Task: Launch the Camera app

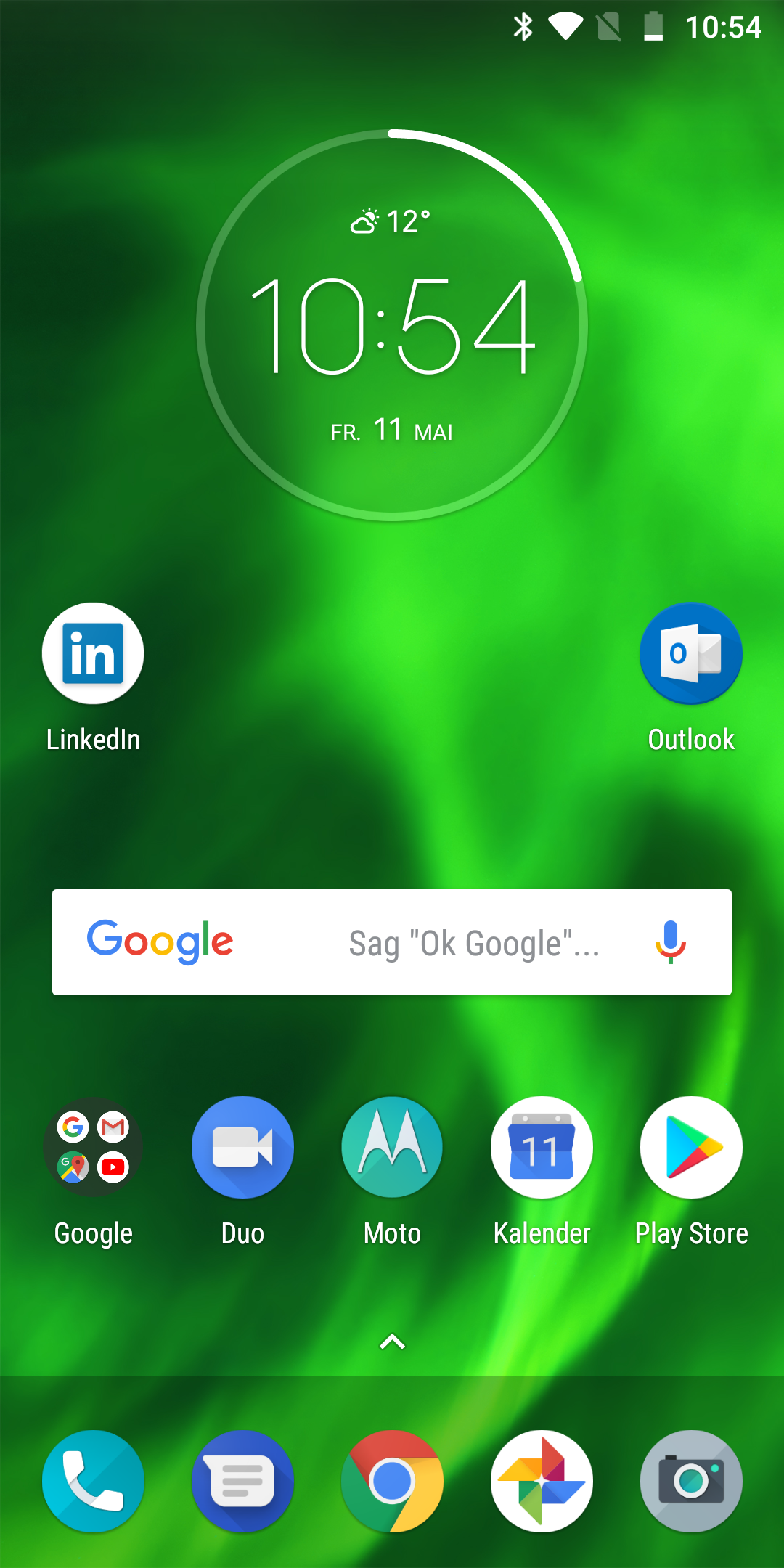Action: (691, 1481)
